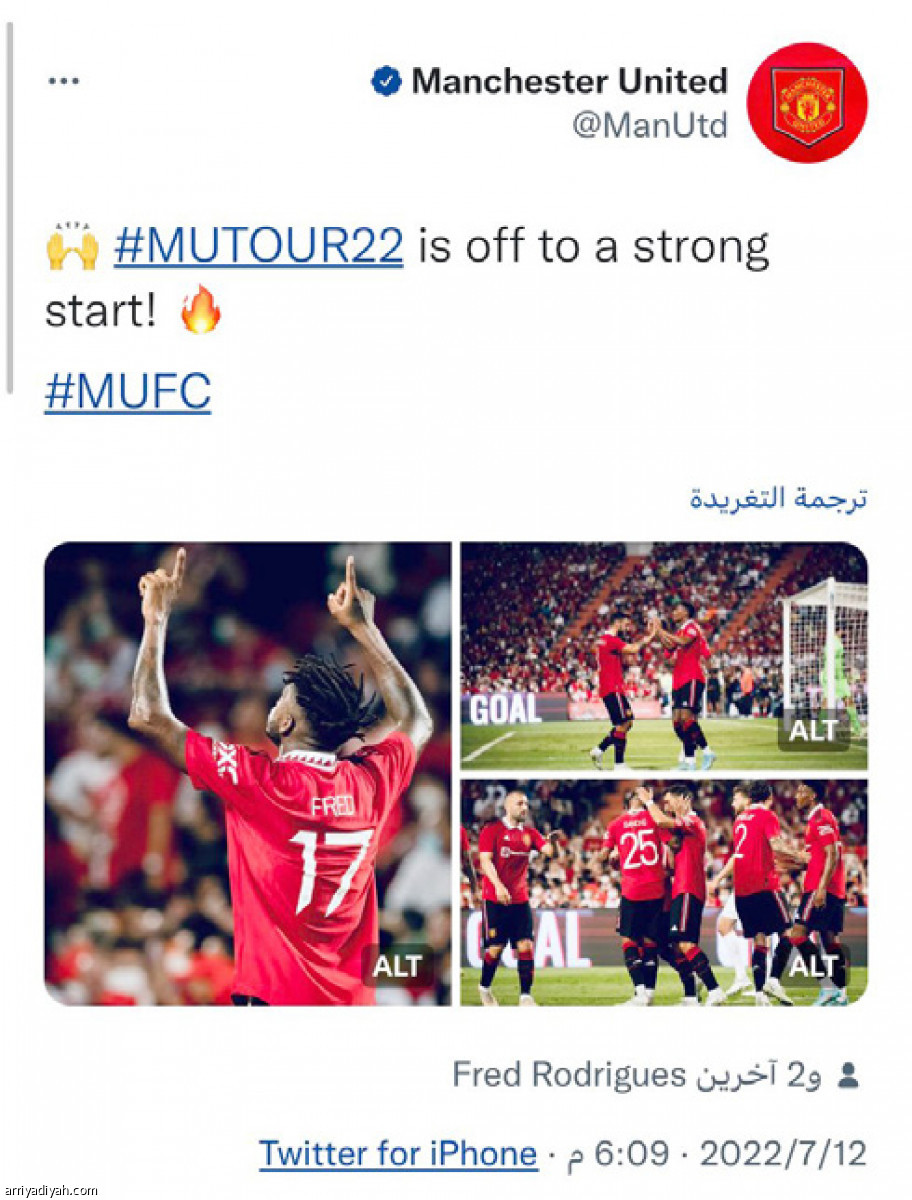912x1200 pixels.
Task: Translate the tweet via ترجمة التغريدة
Action: (778, 498)
